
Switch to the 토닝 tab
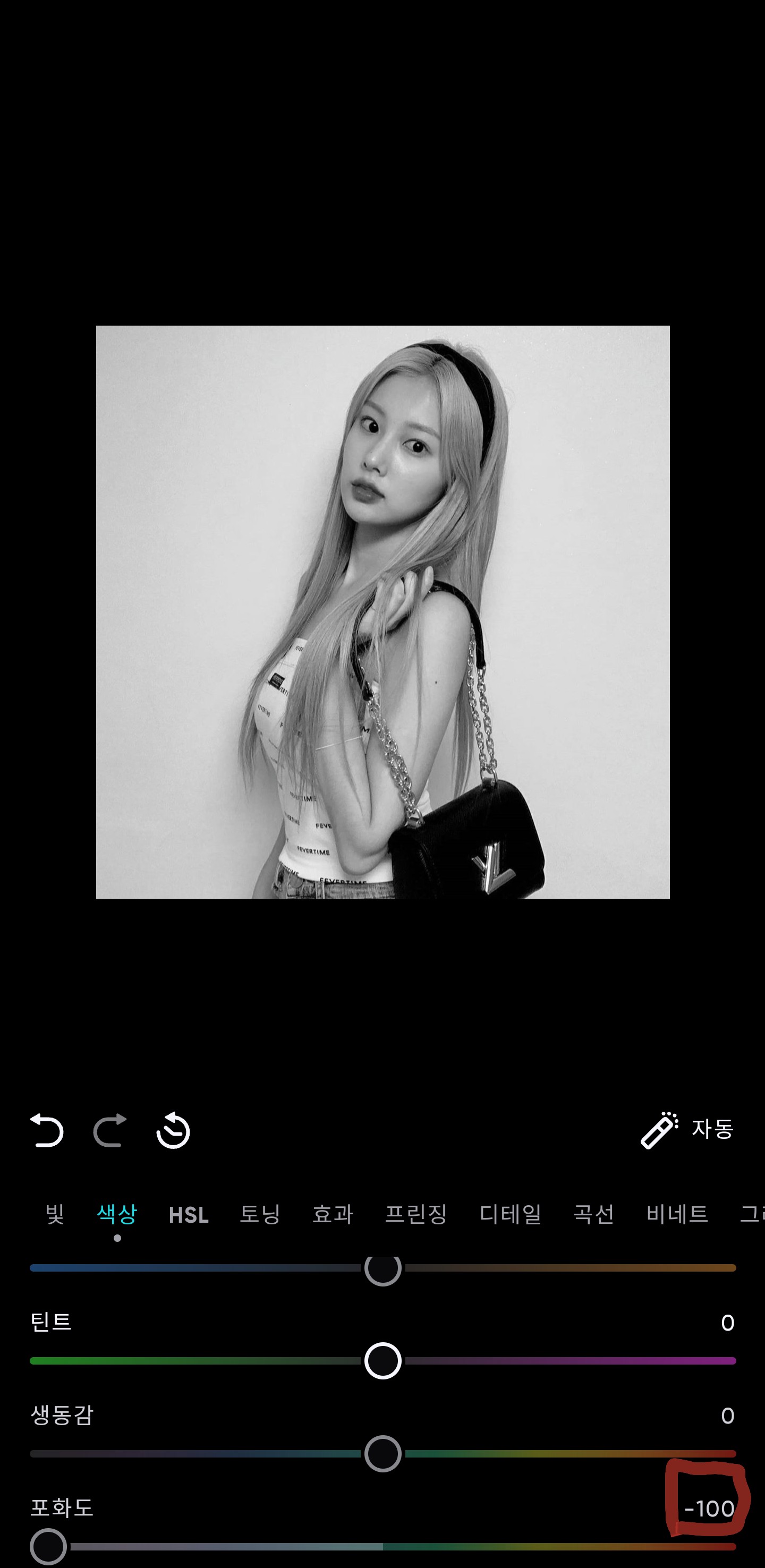pyautogui.click(x=260, y=1214)
